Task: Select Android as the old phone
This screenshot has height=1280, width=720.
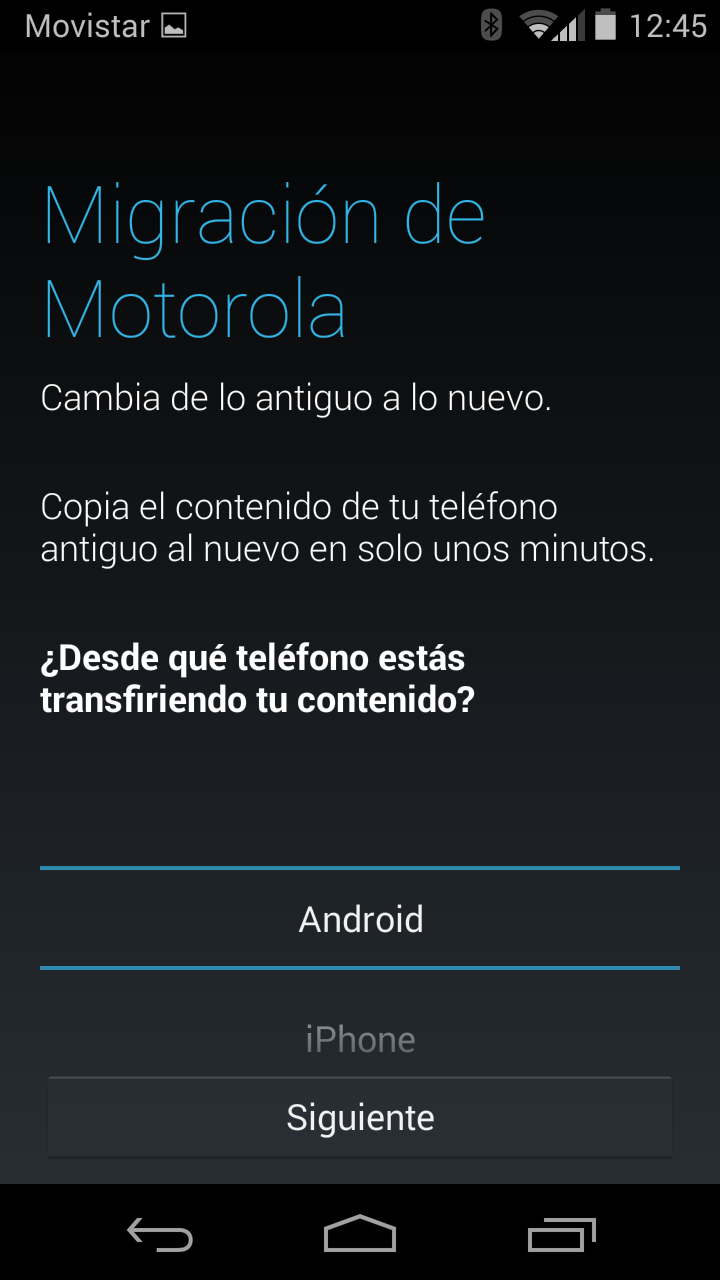Action: 360,919
